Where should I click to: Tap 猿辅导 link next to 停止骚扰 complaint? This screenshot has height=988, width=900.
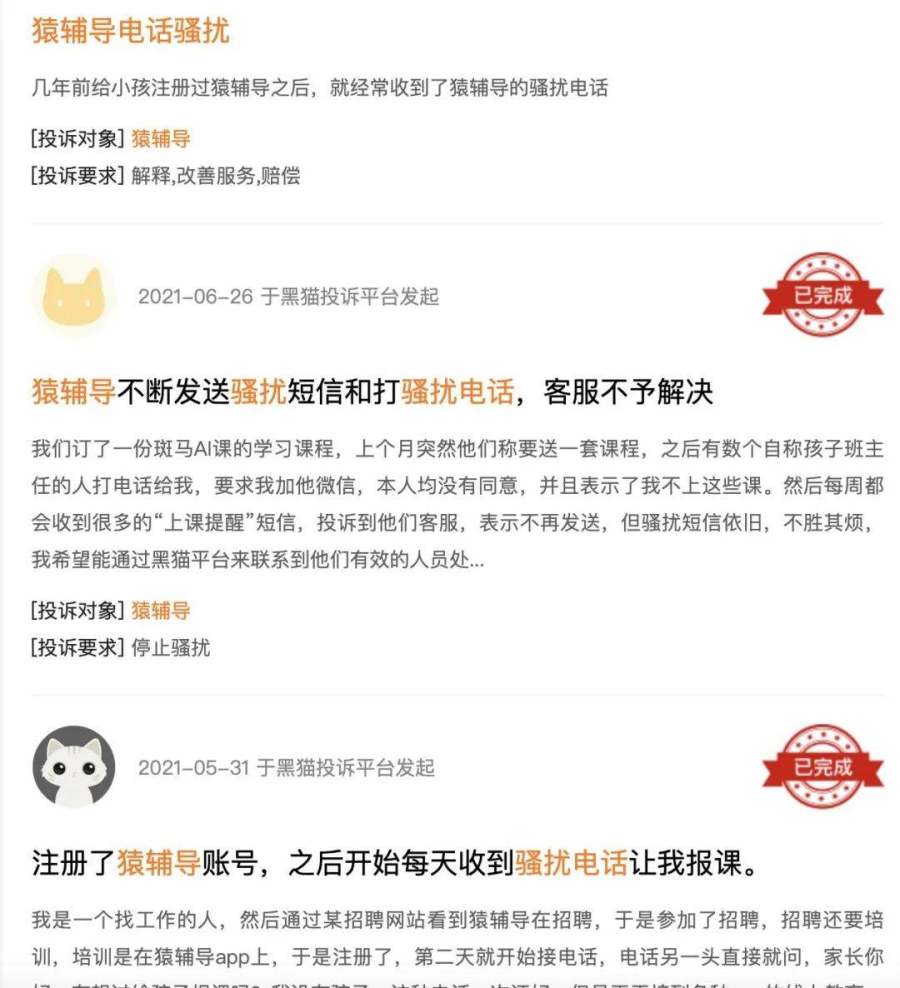160,611
